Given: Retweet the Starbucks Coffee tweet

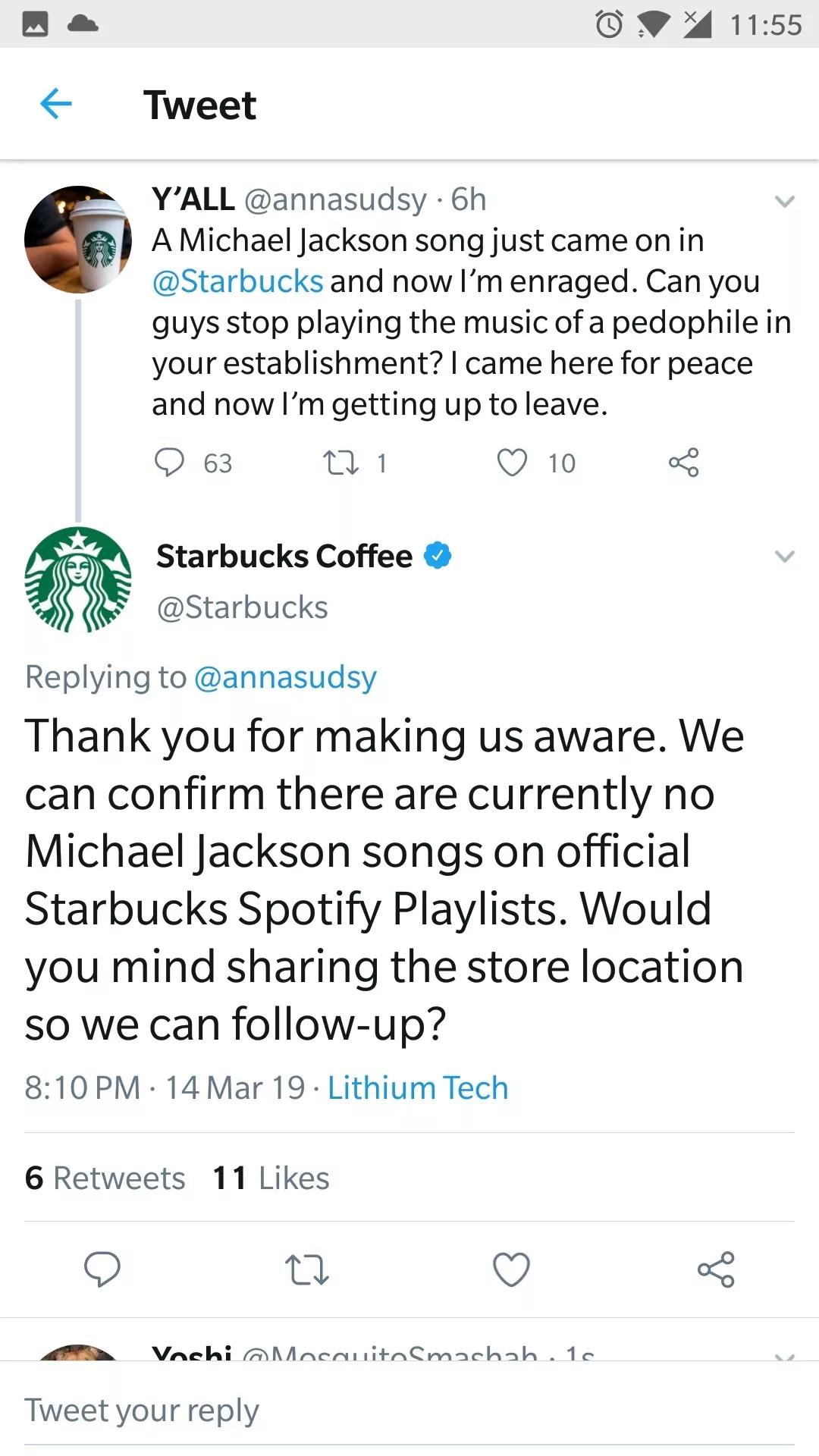Looking at the screenshot, I should (306, 1269).
